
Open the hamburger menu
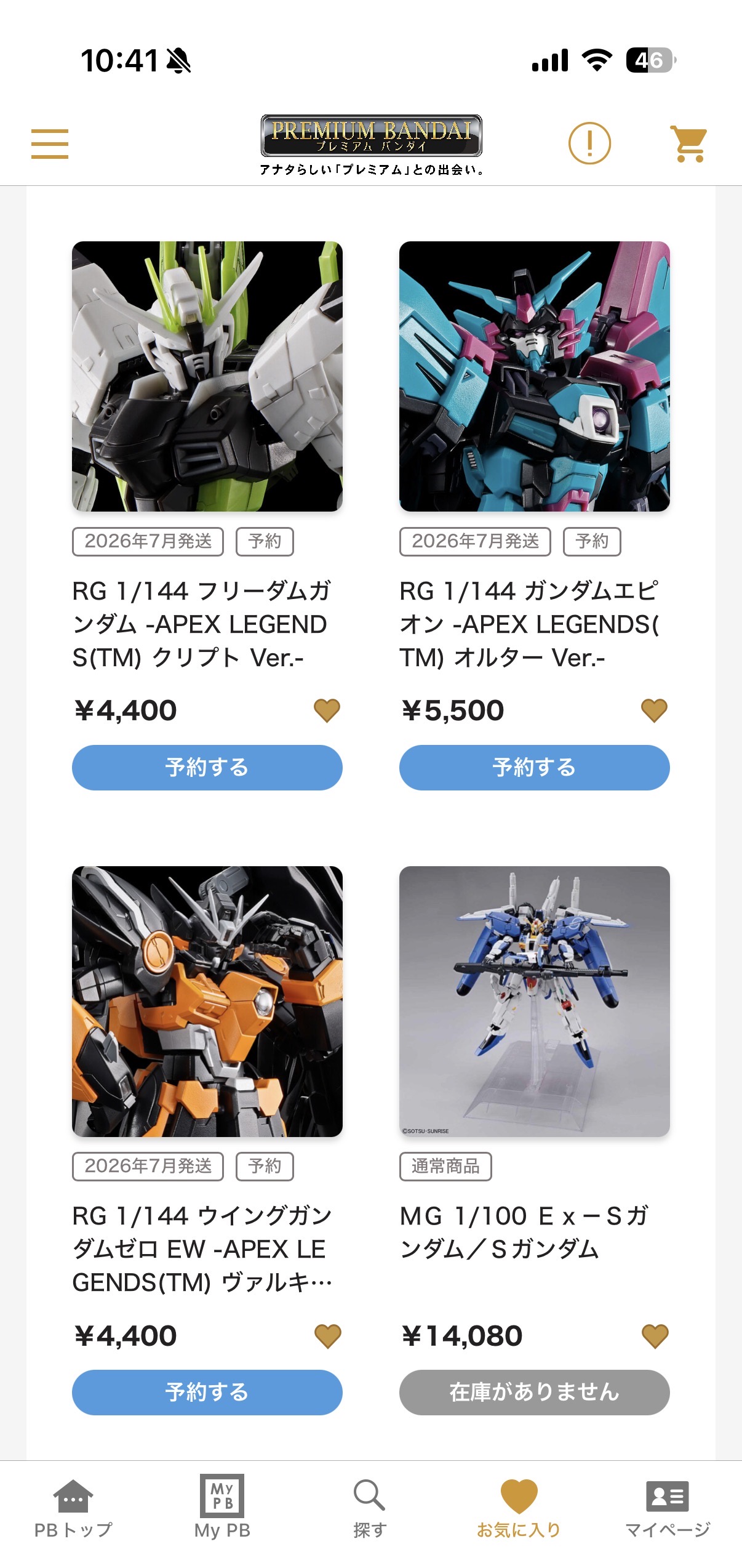tap(50, 143)
